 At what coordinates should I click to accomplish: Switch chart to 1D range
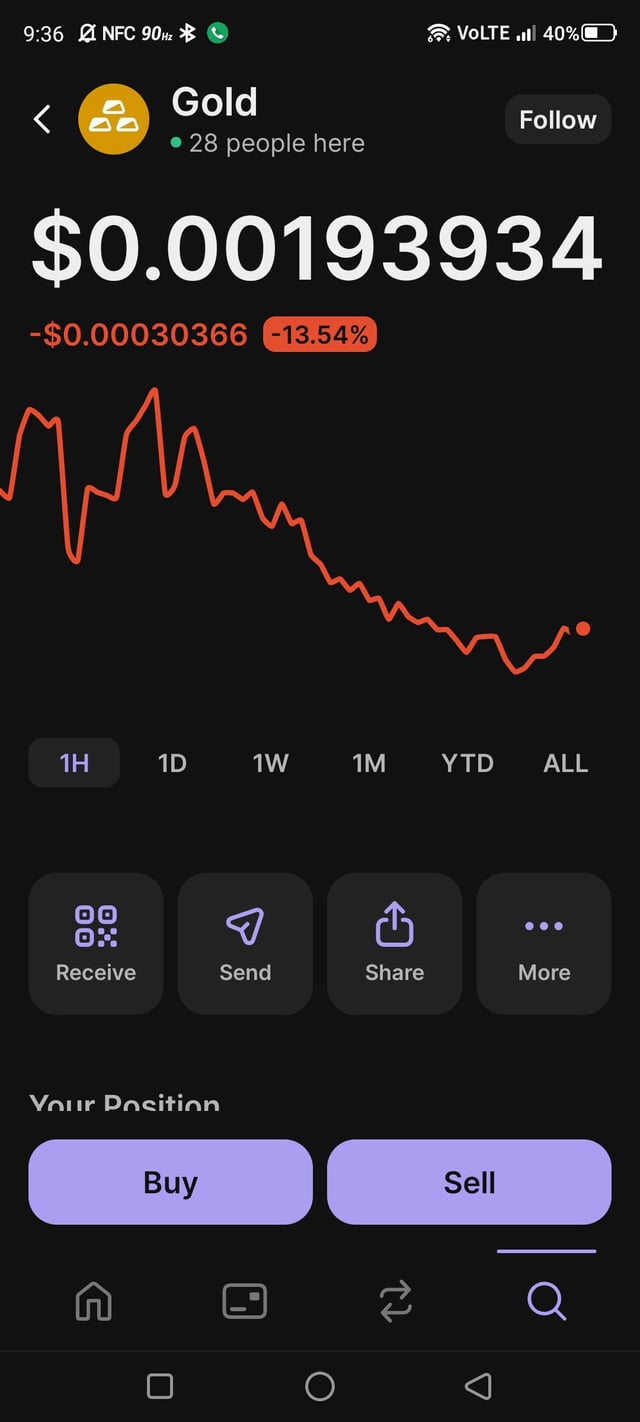(x=172, y=763)
